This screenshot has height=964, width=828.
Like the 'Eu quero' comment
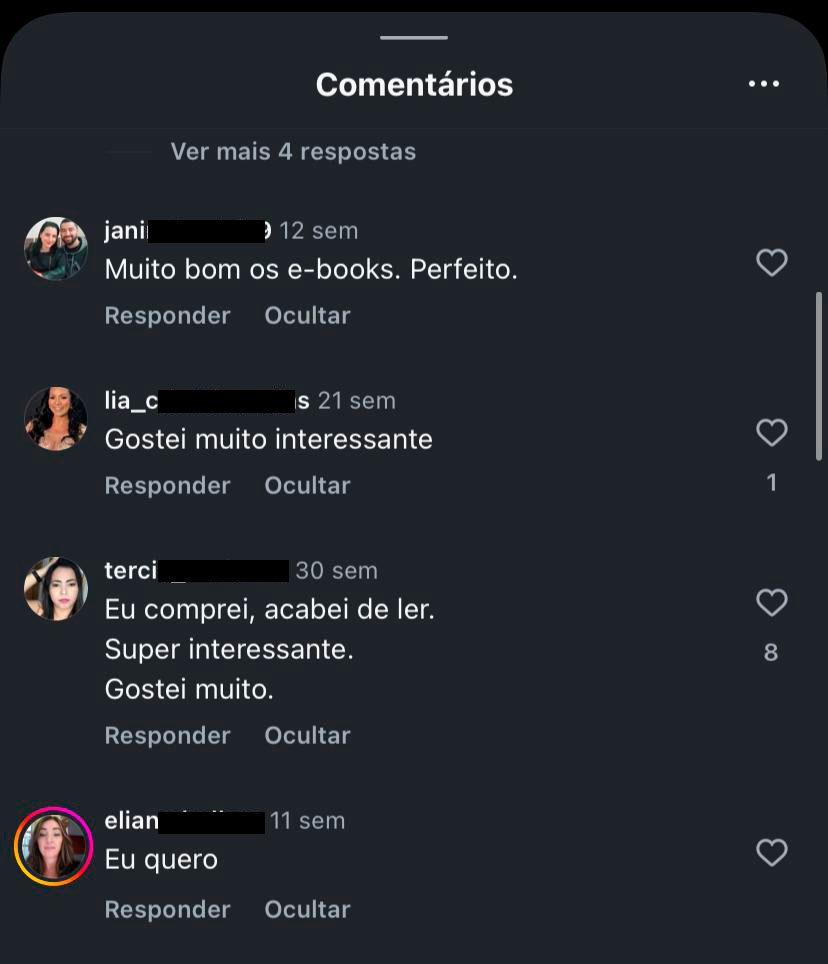pyautogui.click(x=771, y=853)
